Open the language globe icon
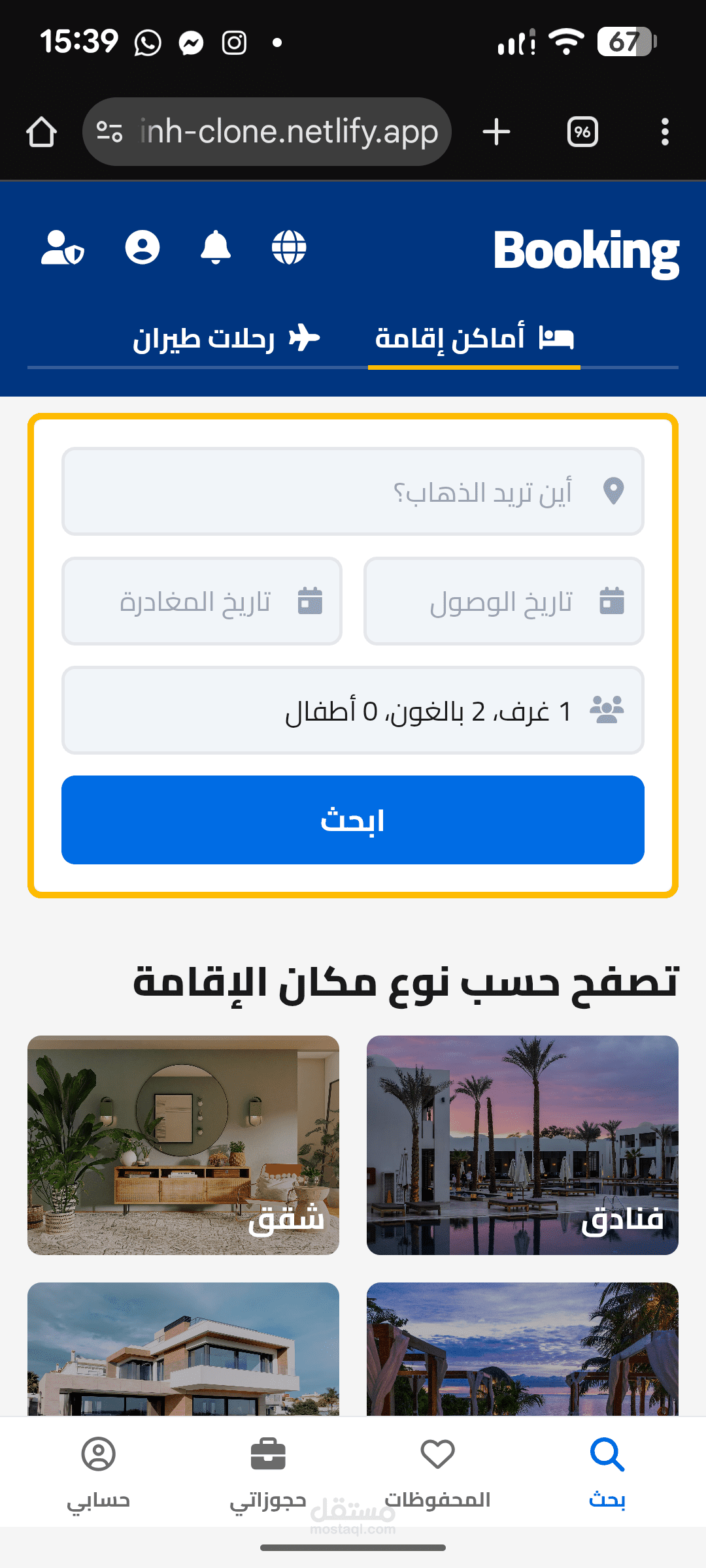The width and height of the screenshot is (706, 1568). 289,248
